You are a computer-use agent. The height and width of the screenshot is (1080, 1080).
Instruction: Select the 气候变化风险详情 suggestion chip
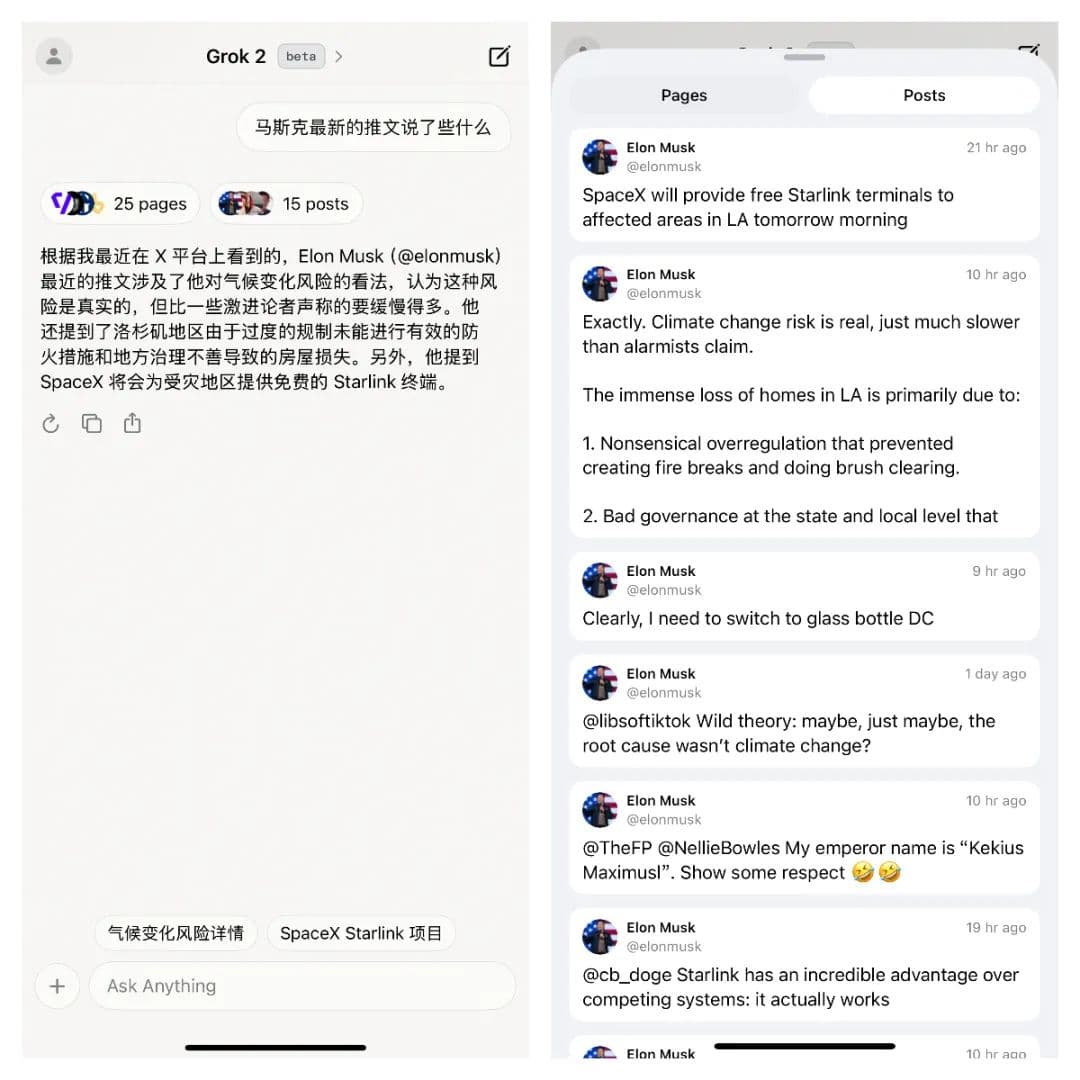(x=176, y=933)
